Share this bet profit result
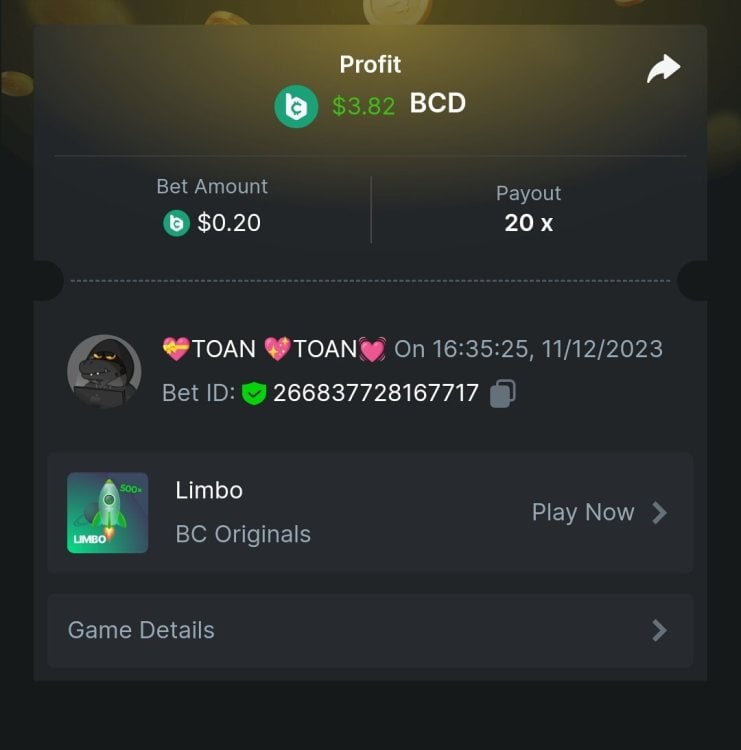 [x=663, y=69]
